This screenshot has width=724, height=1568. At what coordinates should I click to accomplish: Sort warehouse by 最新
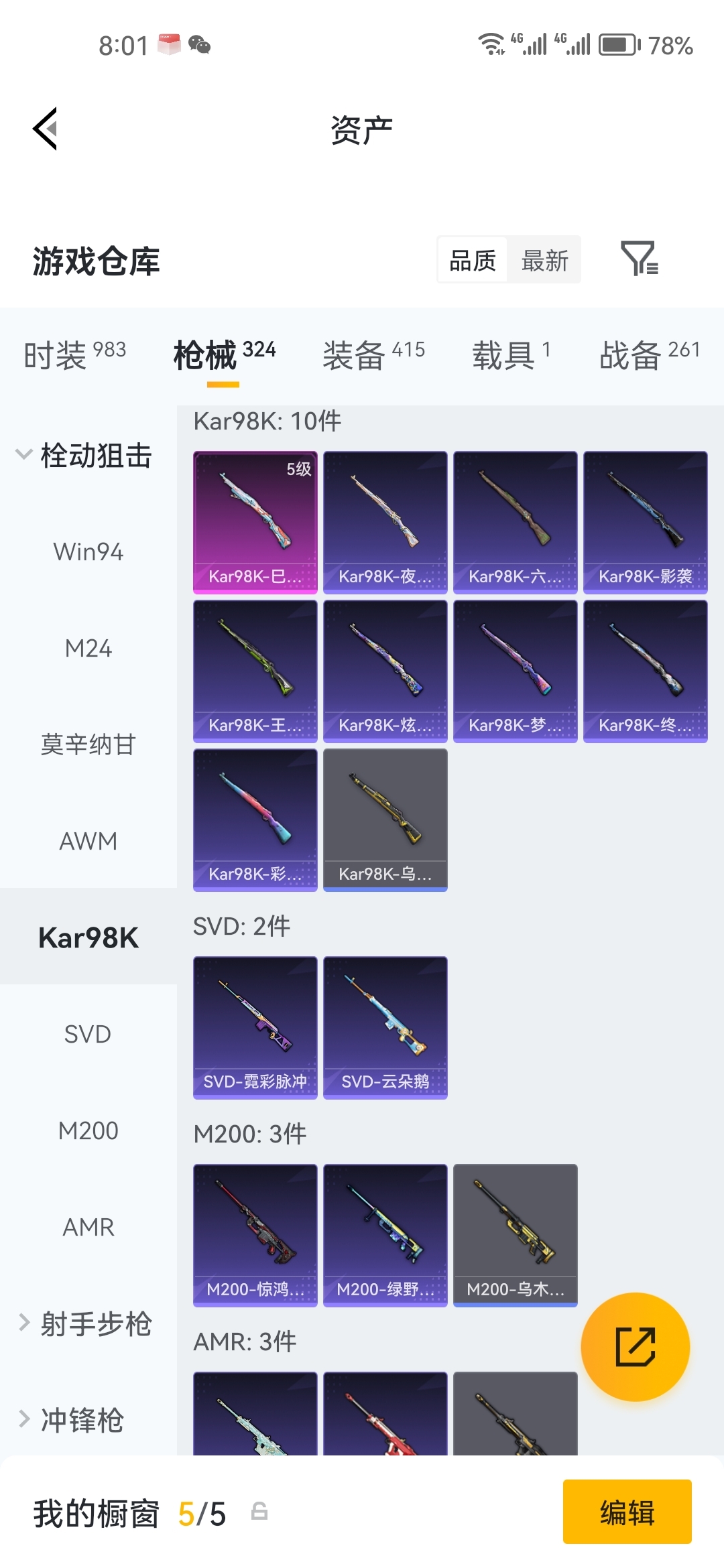[544, 260]
